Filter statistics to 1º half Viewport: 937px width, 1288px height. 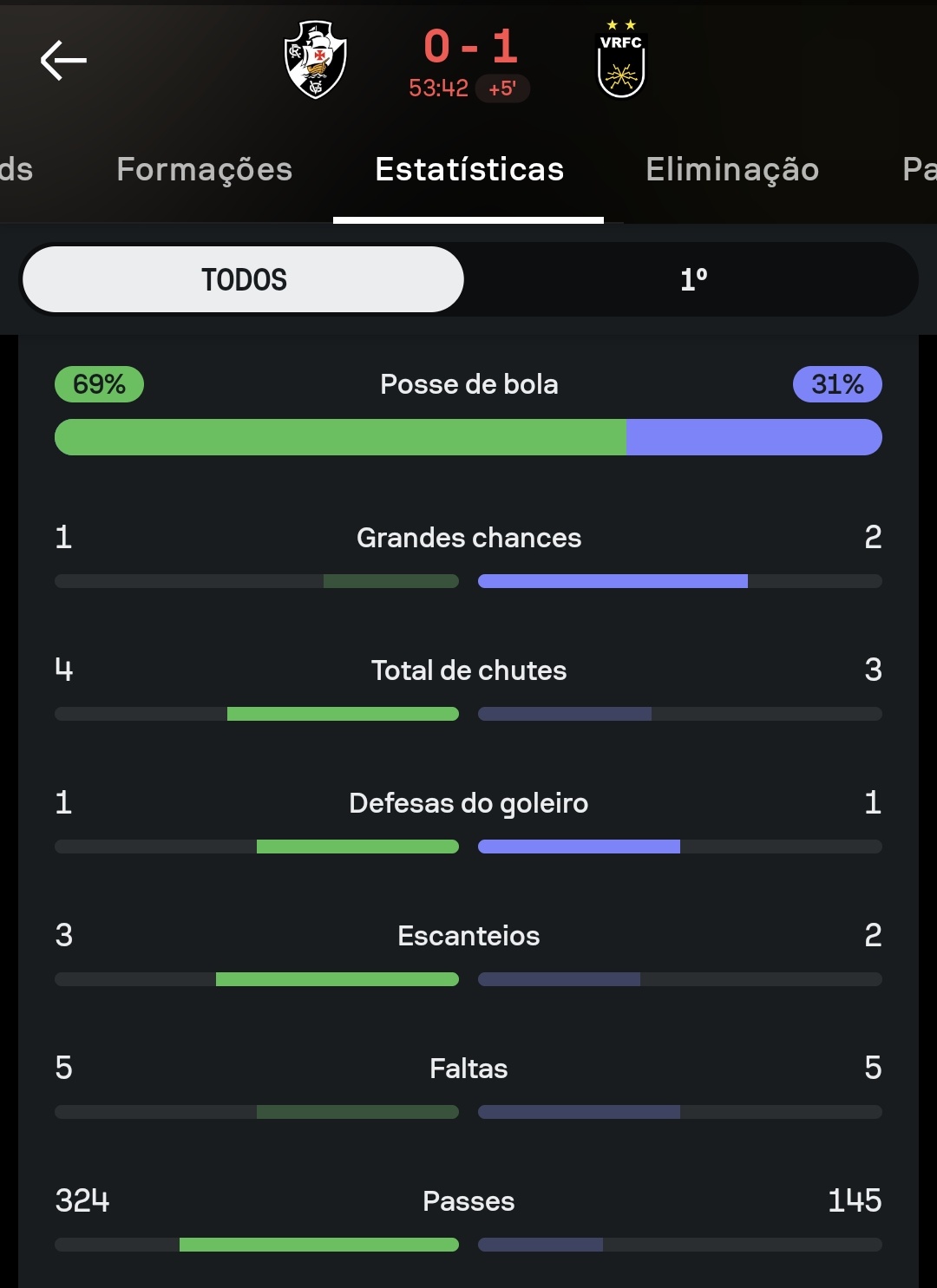pyautogui.click(x=693, y=279)
